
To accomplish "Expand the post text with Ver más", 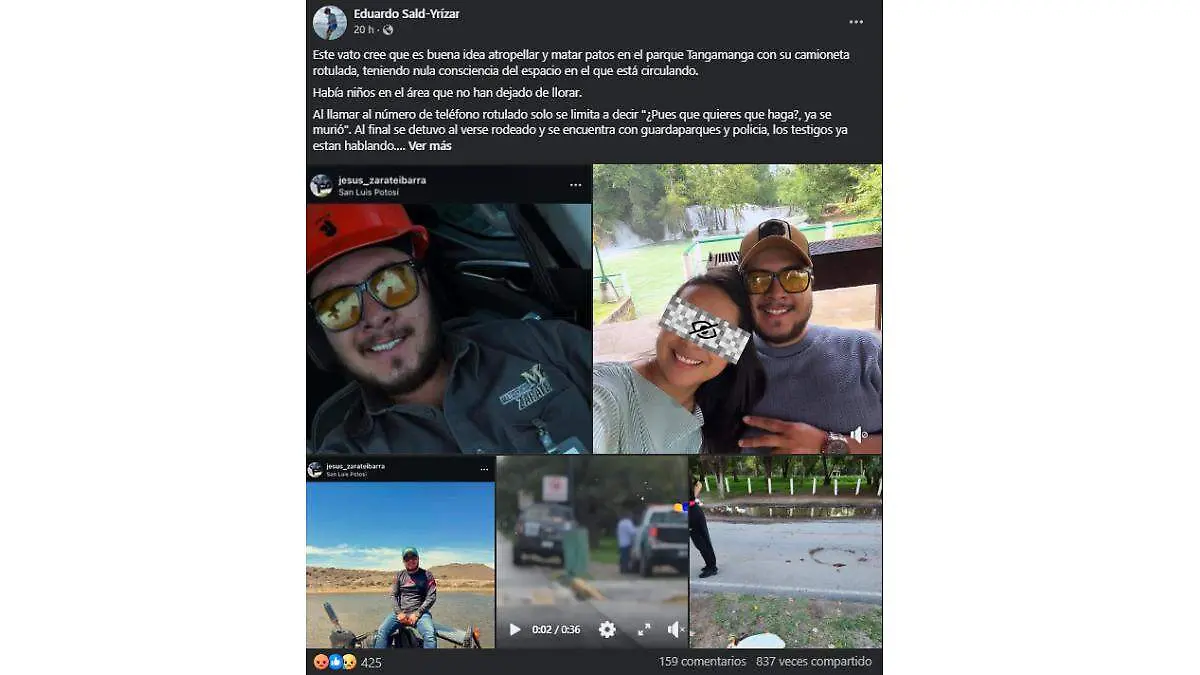I will click(x=430, y=146).
